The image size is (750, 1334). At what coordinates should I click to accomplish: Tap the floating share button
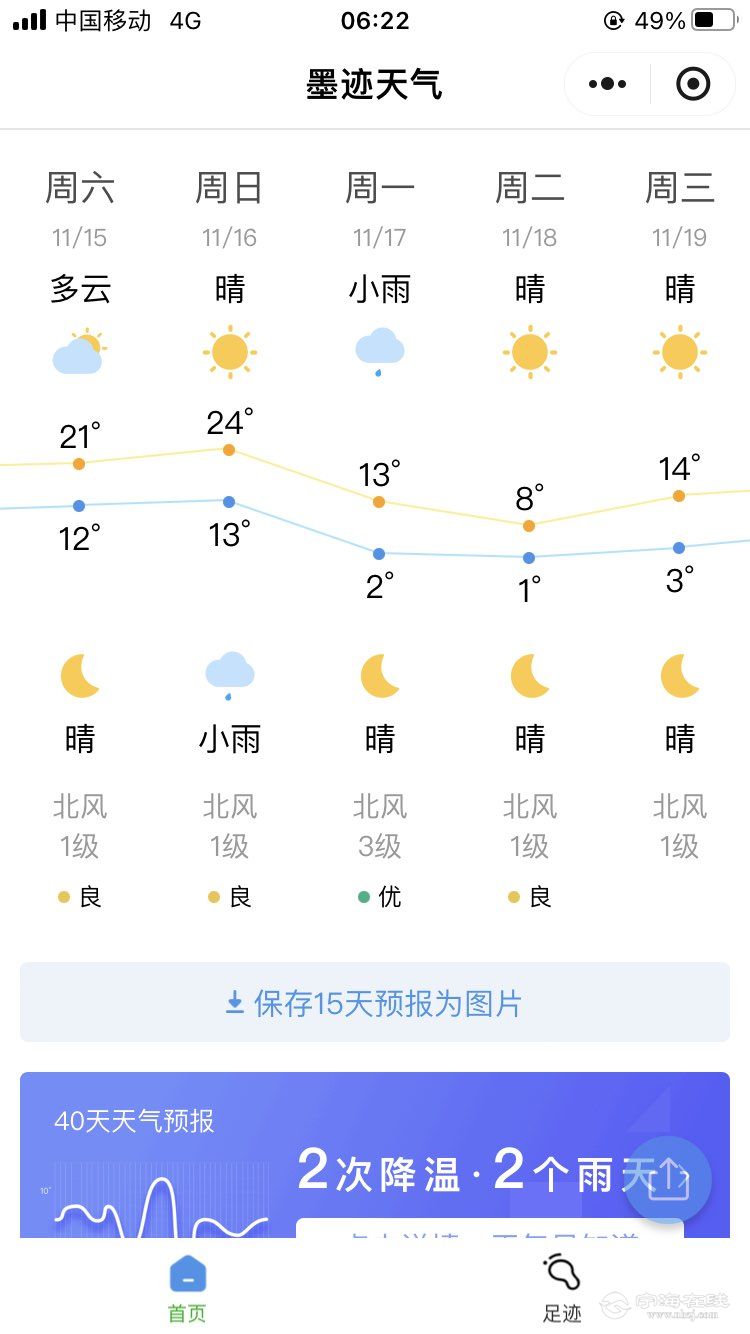point(669,1180)
